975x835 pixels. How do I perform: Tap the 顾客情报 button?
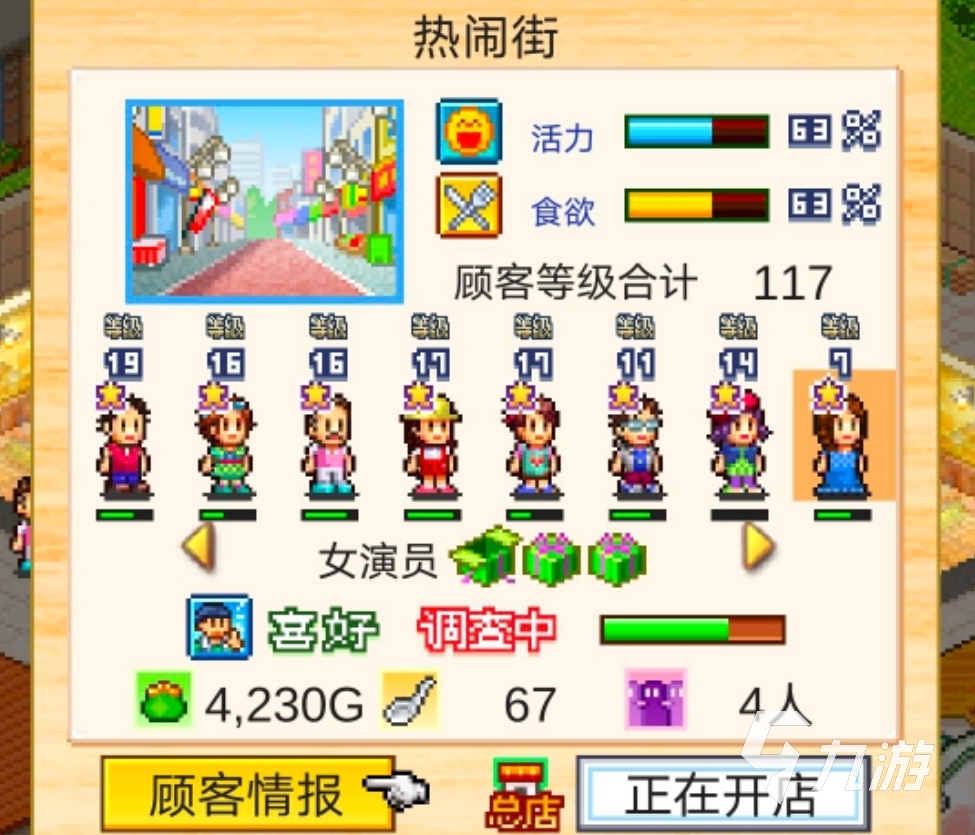coord(244,795)
